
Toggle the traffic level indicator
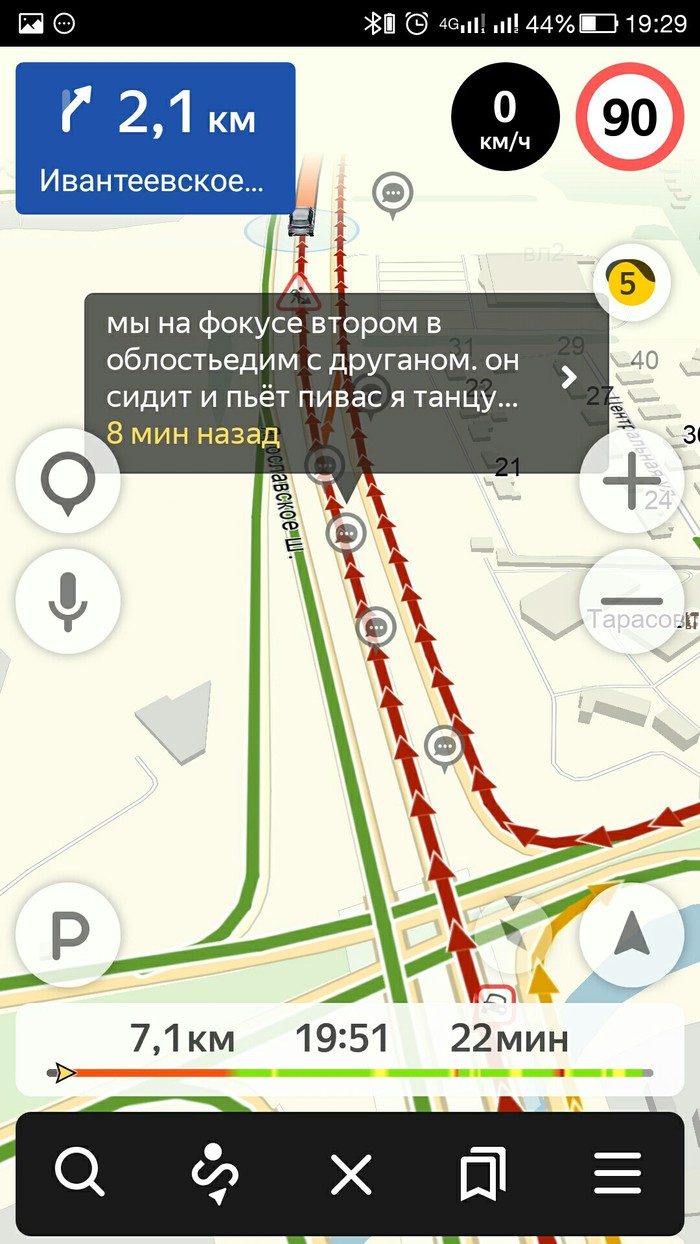click(x=627, y=283)
